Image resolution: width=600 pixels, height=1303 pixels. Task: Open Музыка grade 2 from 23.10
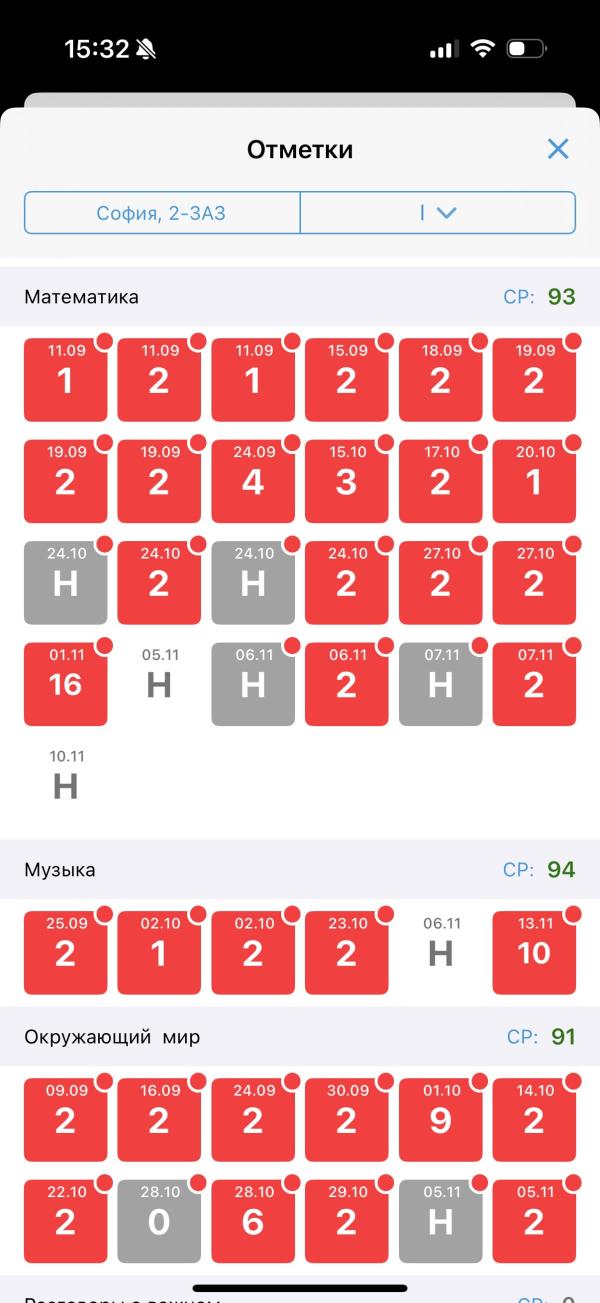coord(347,953)
